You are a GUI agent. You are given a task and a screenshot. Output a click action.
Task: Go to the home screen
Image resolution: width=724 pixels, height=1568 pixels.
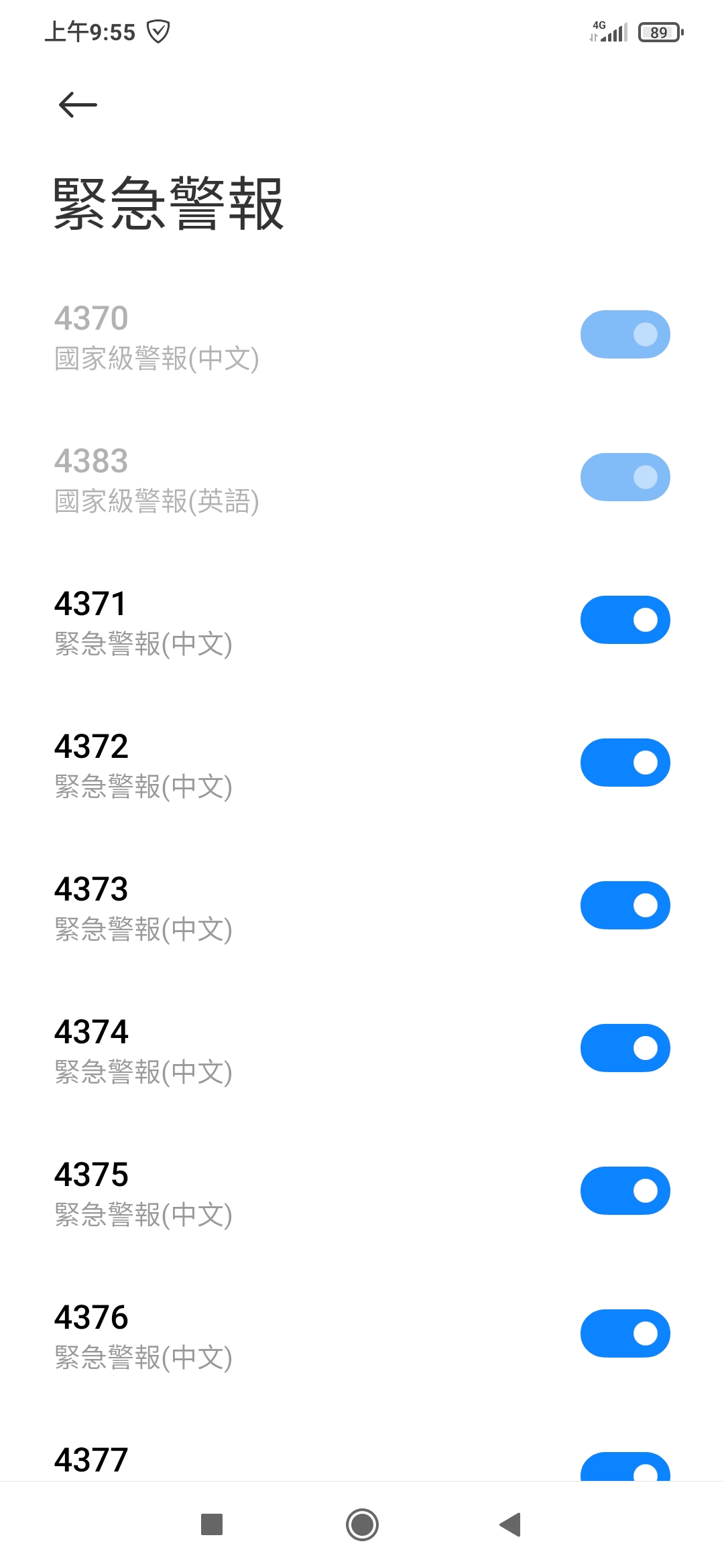[362, 1524]
